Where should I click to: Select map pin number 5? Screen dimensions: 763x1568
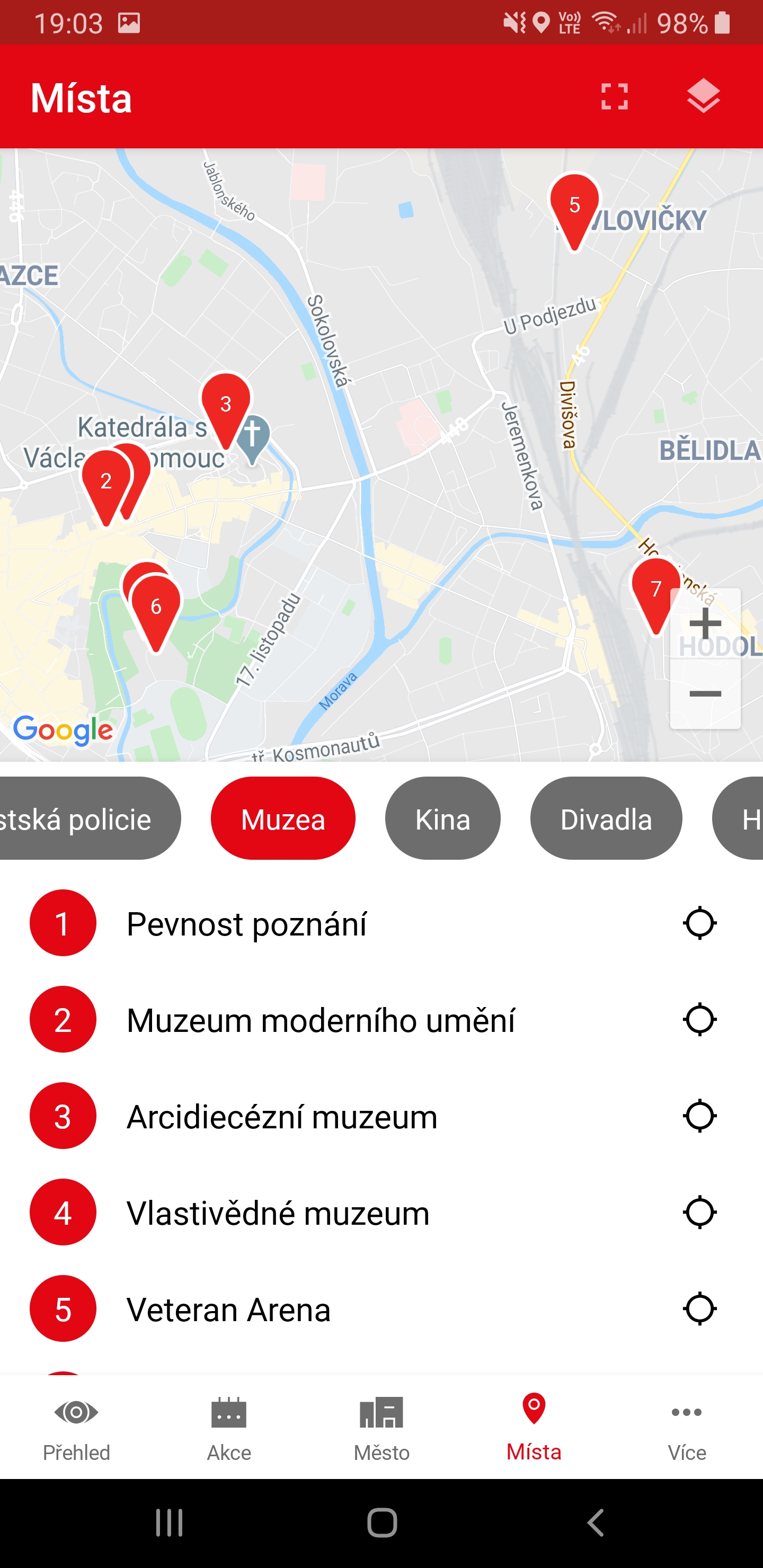coord(574,210)
